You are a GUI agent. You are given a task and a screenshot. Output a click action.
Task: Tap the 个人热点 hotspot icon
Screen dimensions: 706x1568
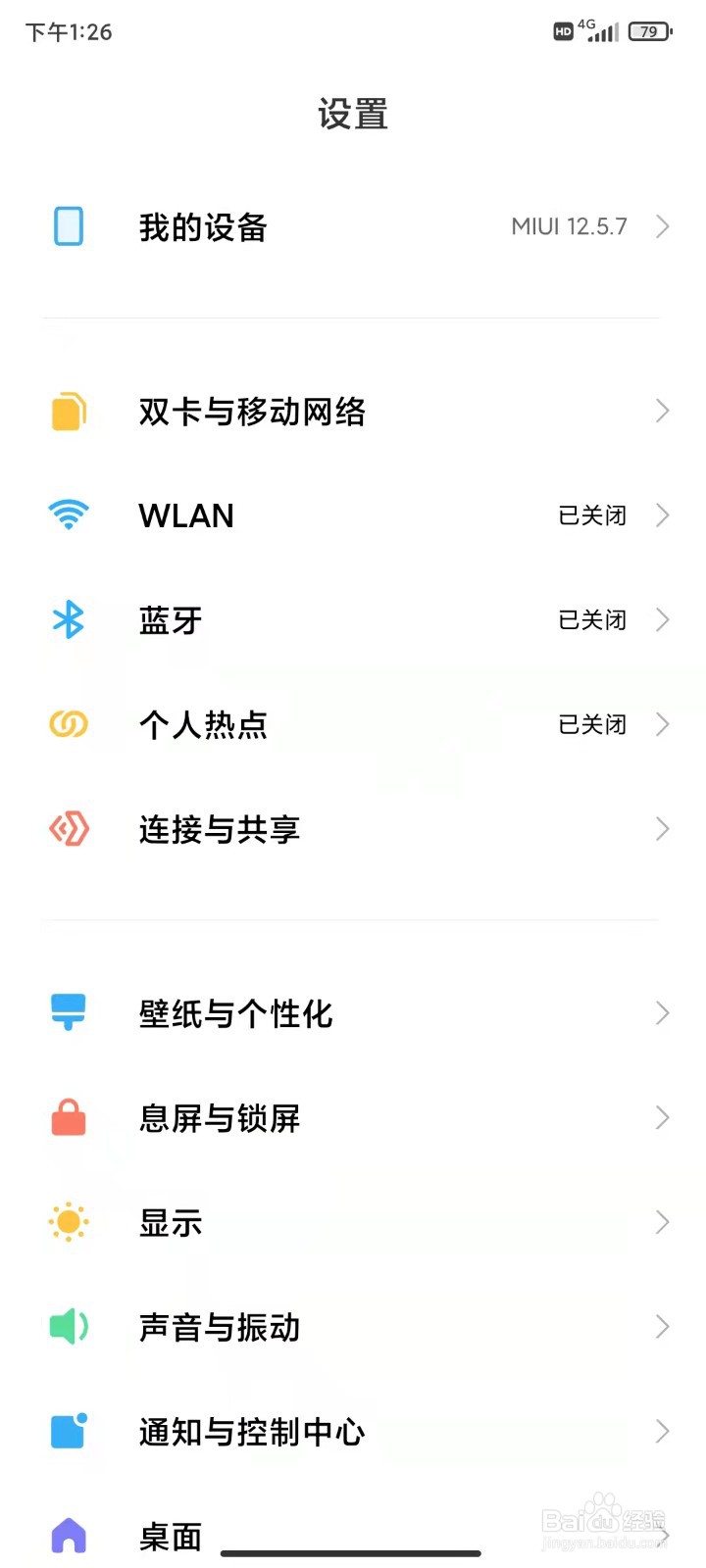tap(67, 724)
